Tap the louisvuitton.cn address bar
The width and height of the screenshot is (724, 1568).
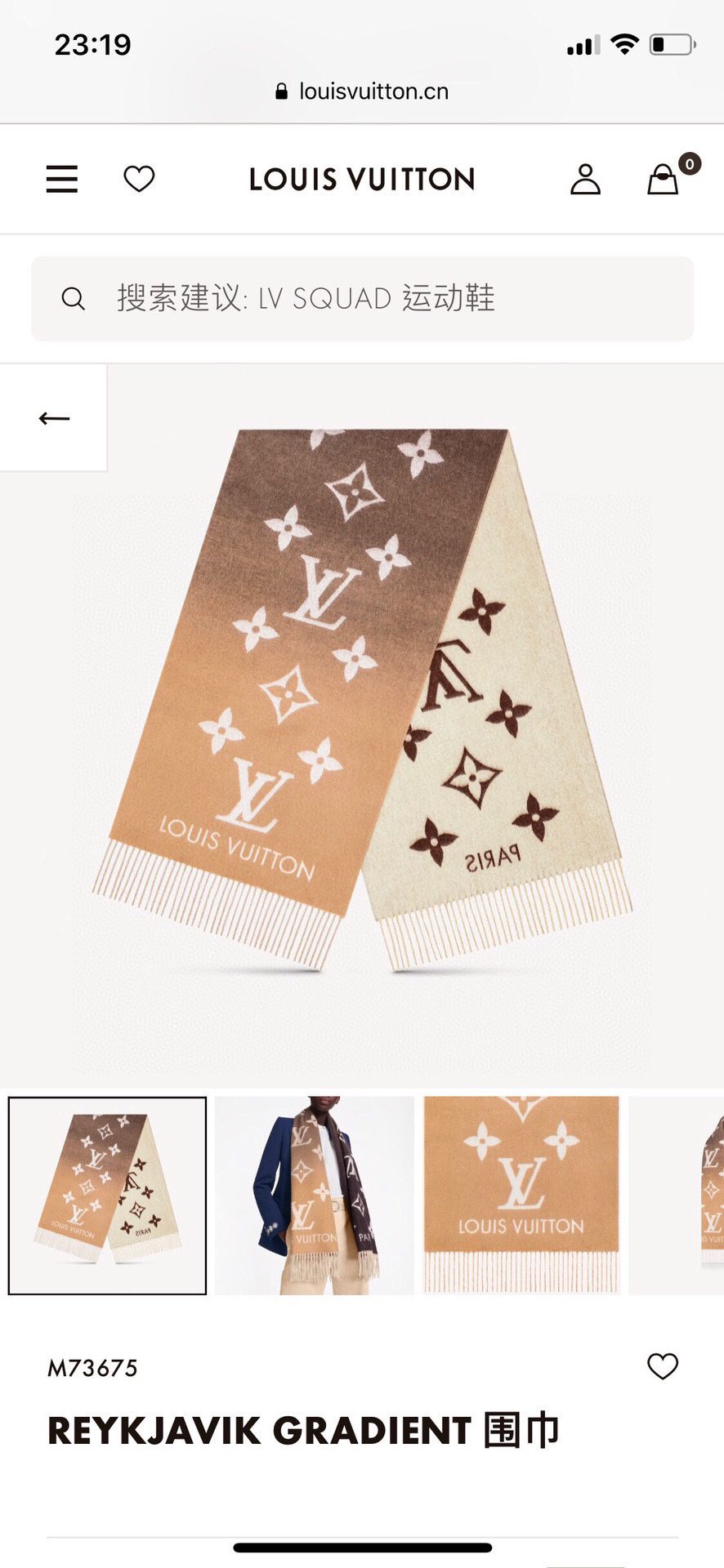tap(362, 91)
